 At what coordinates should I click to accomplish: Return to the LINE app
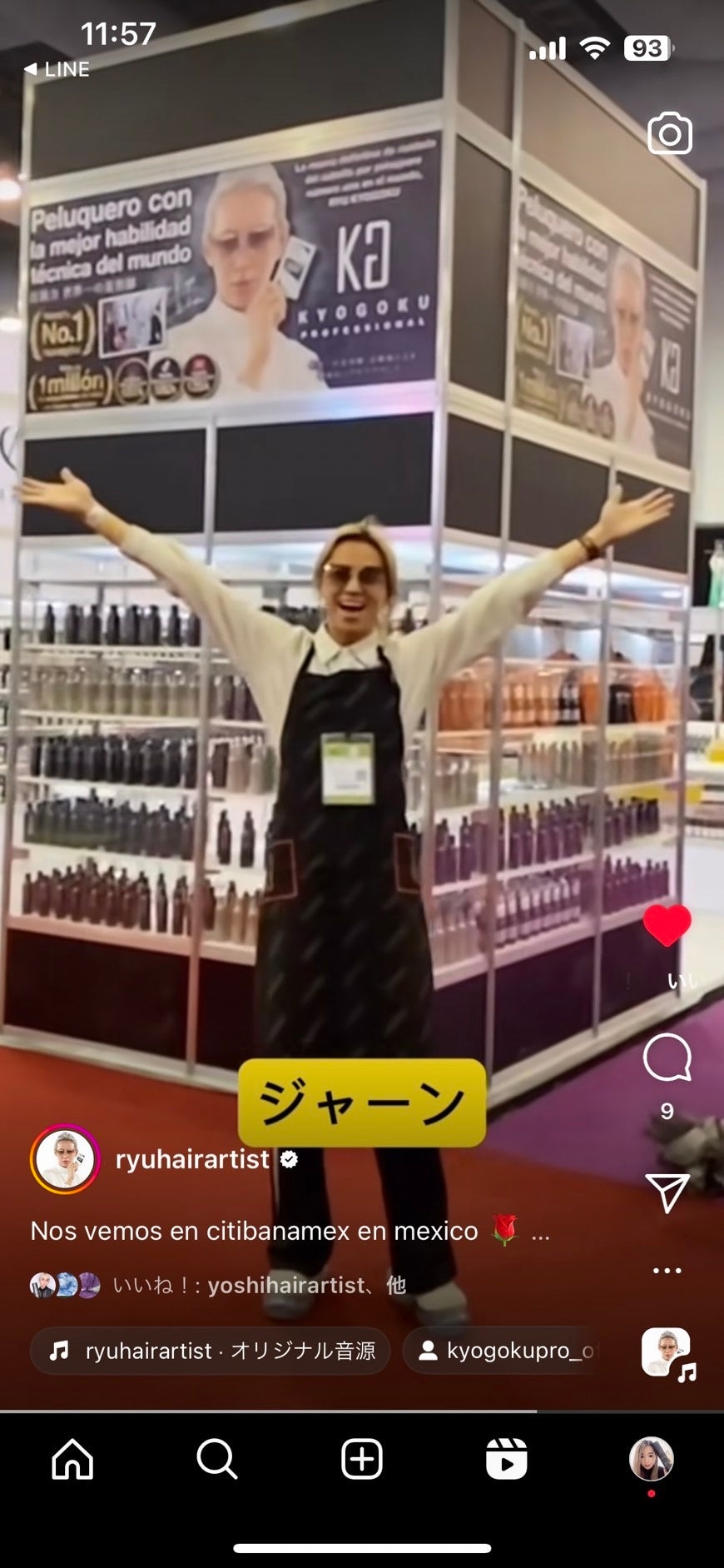click(57, 69)
